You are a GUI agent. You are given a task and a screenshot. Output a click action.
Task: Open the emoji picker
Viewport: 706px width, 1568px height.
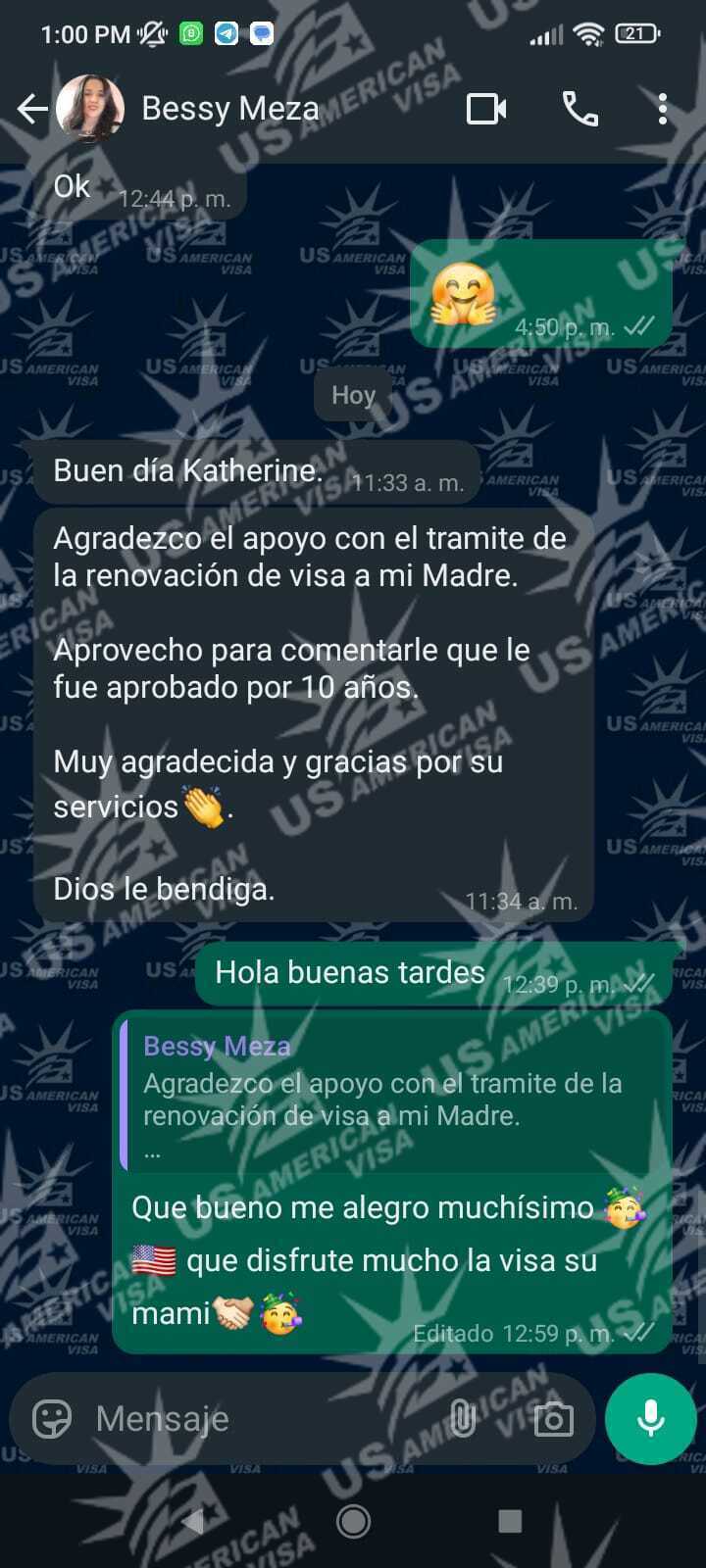click(x=52, y=1418)
